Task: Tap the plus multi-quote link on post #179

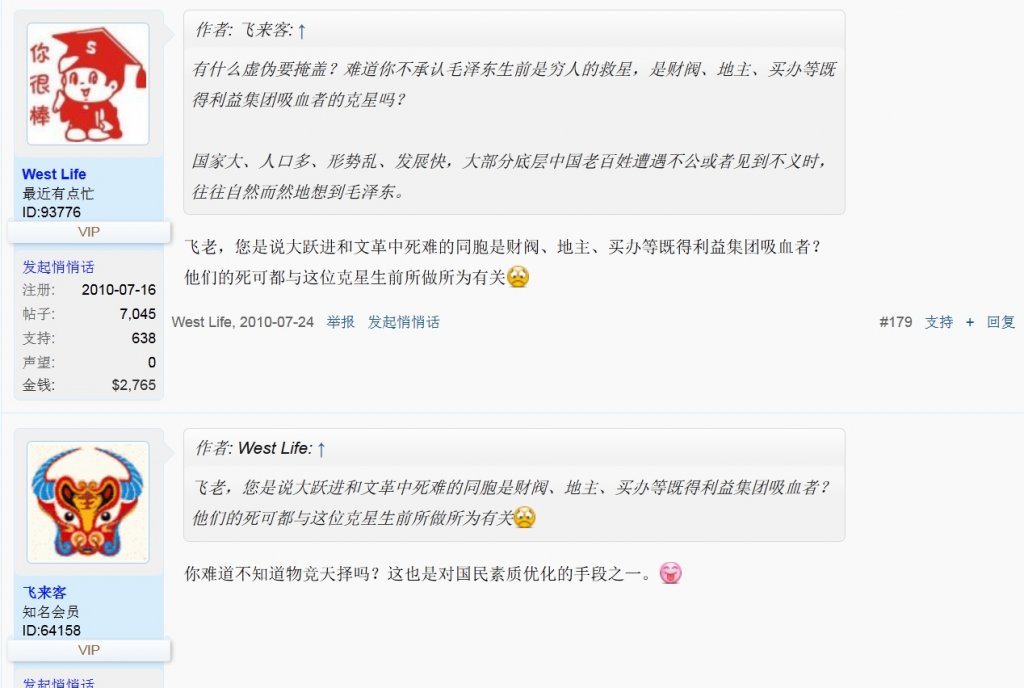Action: (970, 322)
